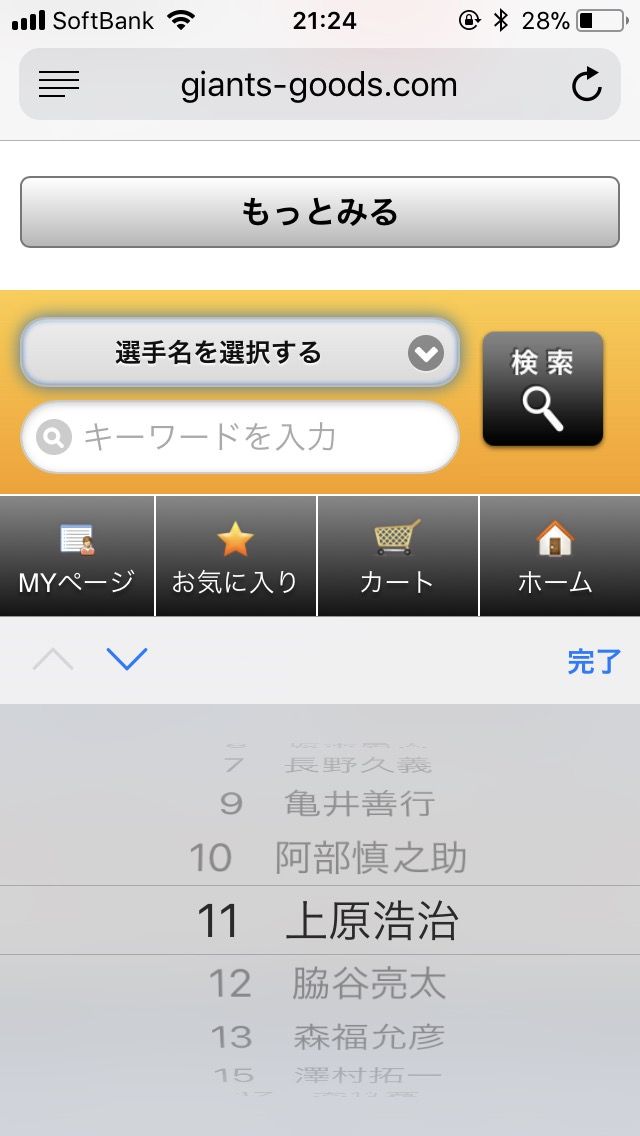Screen dimensions: 640x1136
Task: Select 12 脇谷亮太 in the picker
Action: pos(330,983)
